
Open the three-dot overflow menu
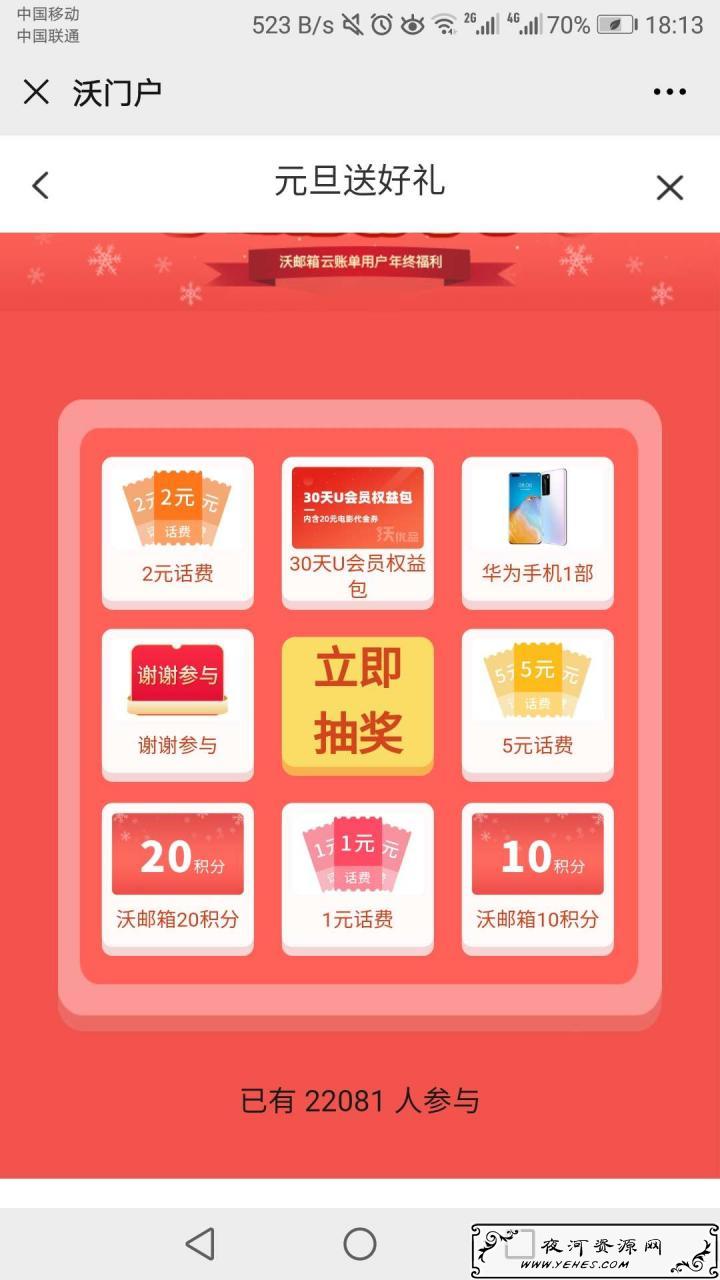[669, 92]
